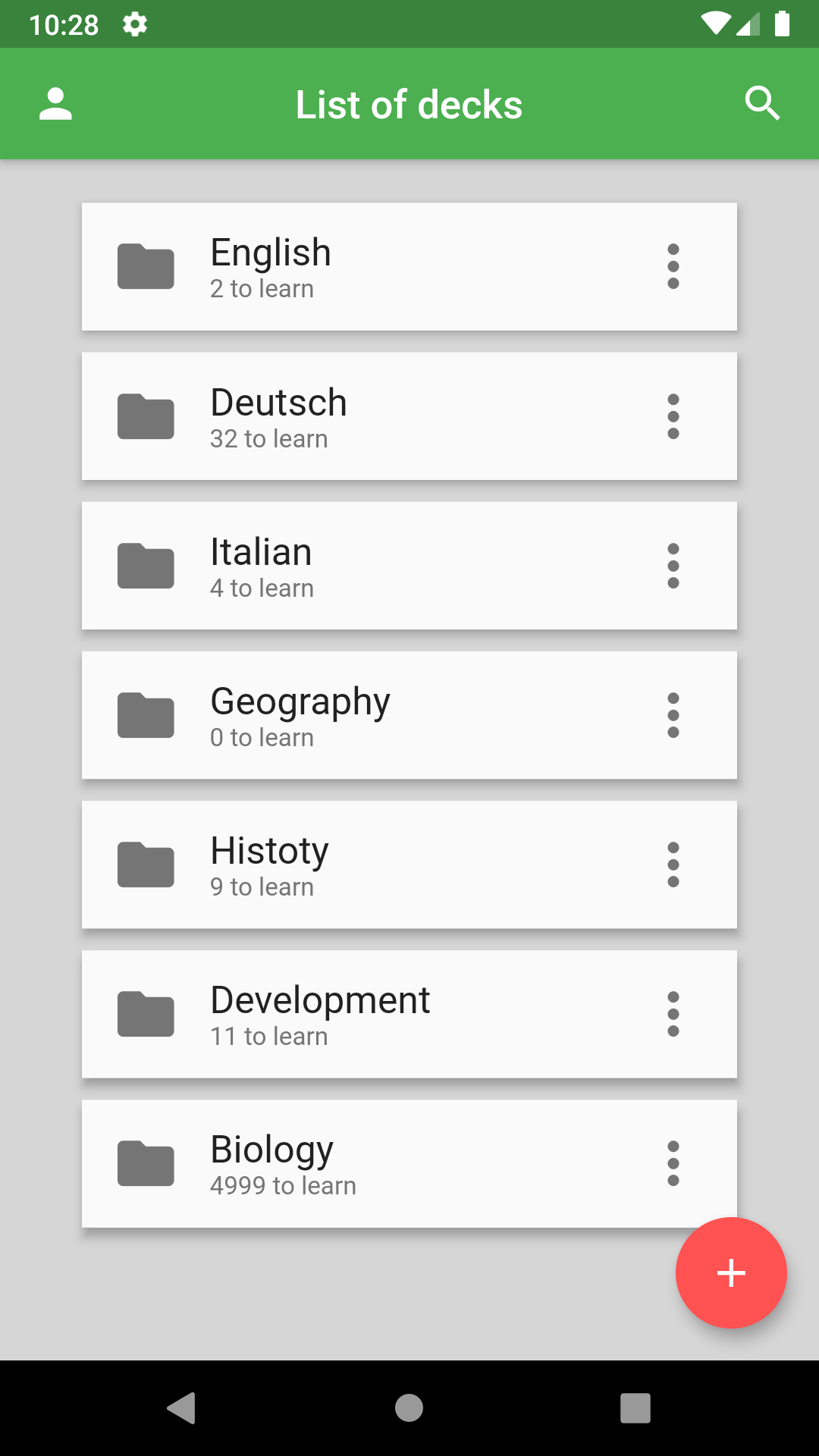The height and width of the screenshot is (1456, 819).
Task: Add a new deck with plus button
Action: click(731, 1272)
